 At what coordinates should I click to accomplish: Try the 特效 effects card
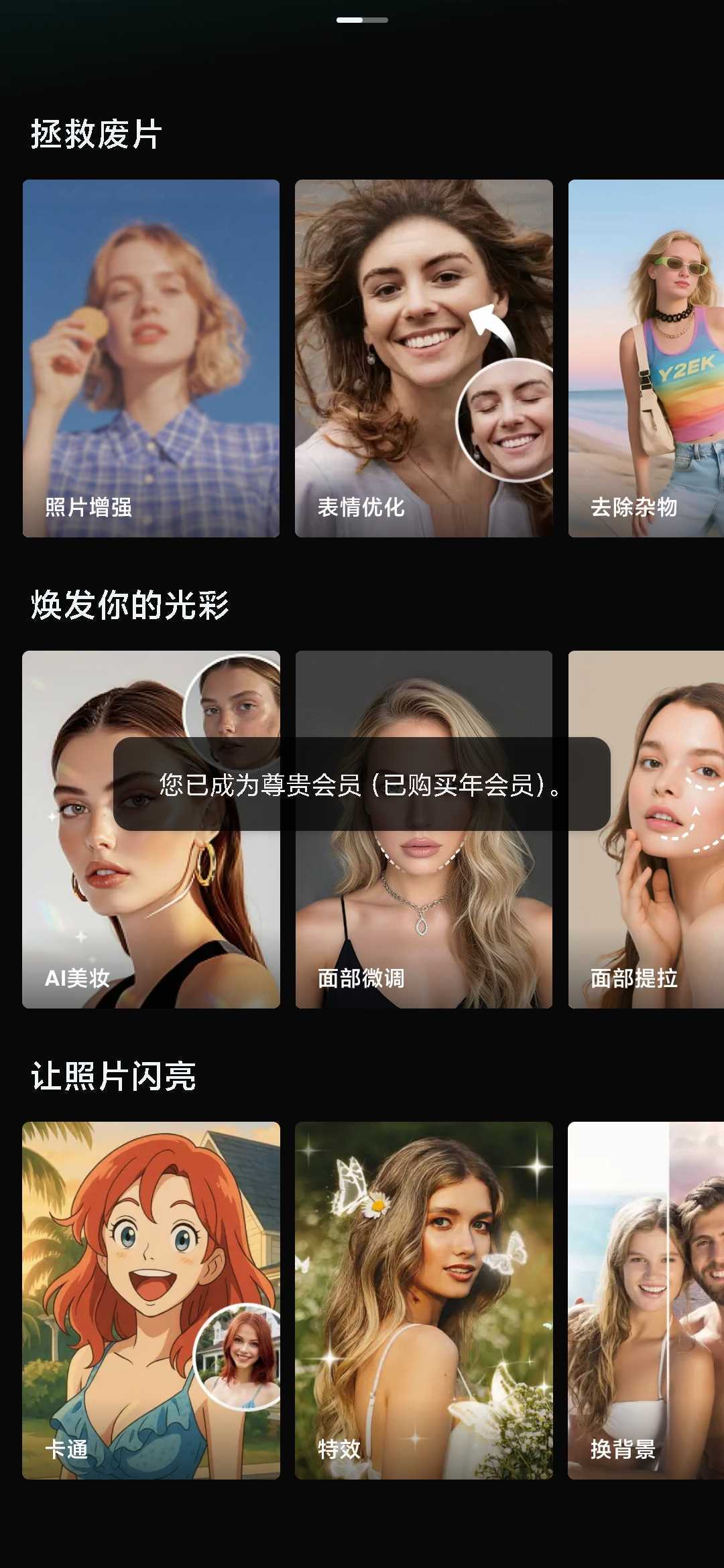pyautogui.click(x=424, y=1300)
